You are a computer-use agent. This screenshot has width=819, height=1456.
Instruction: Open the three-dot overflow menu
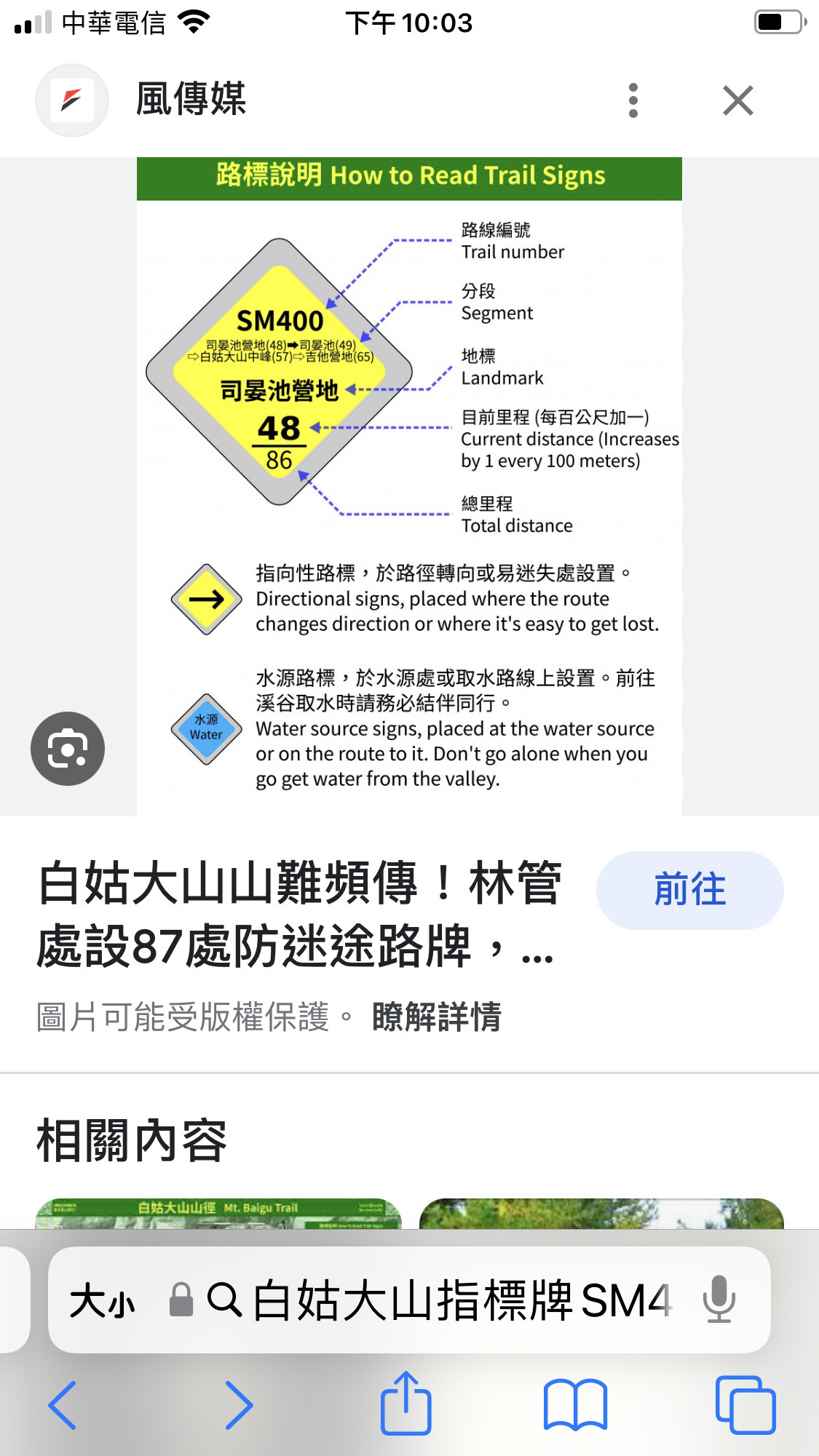633,100
